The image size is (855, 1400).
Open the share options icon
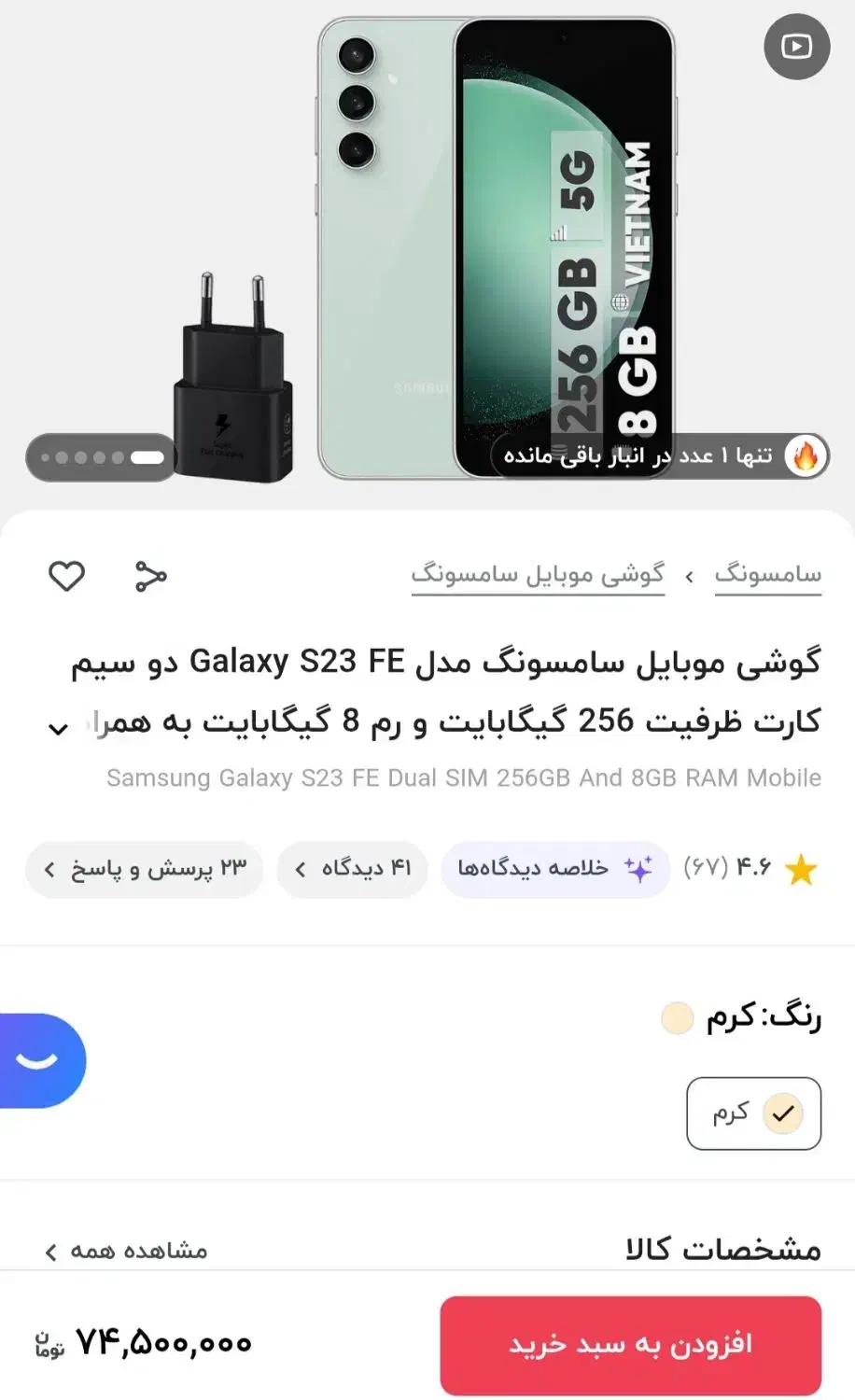(x=149, y=576)
